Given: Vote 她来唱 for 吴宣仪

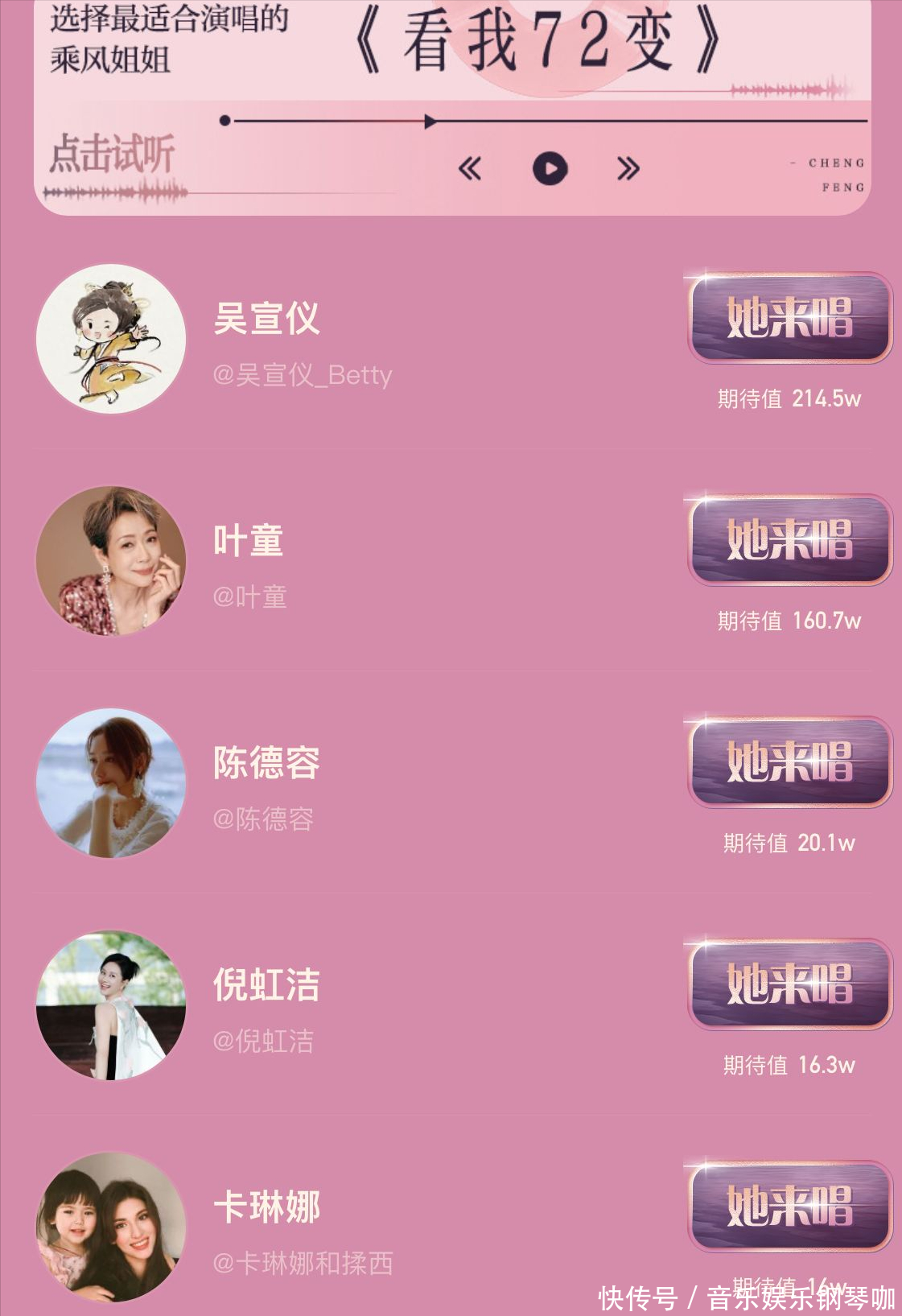Looking at the screenshot, I should click(x=789, y=318).
